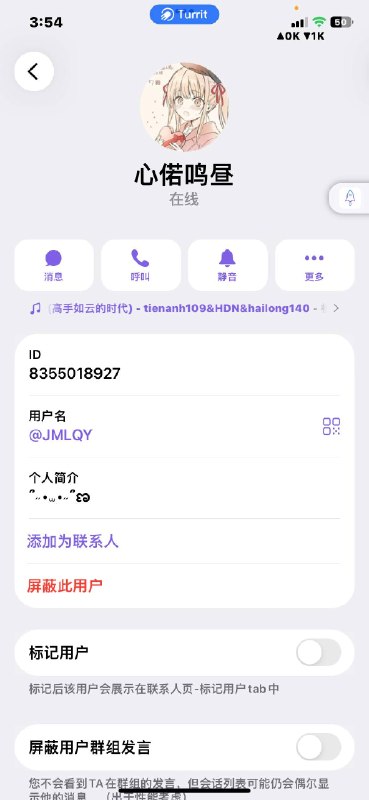Start a call with 呼叫 button

pyautogui.click(x=140, y=265)
